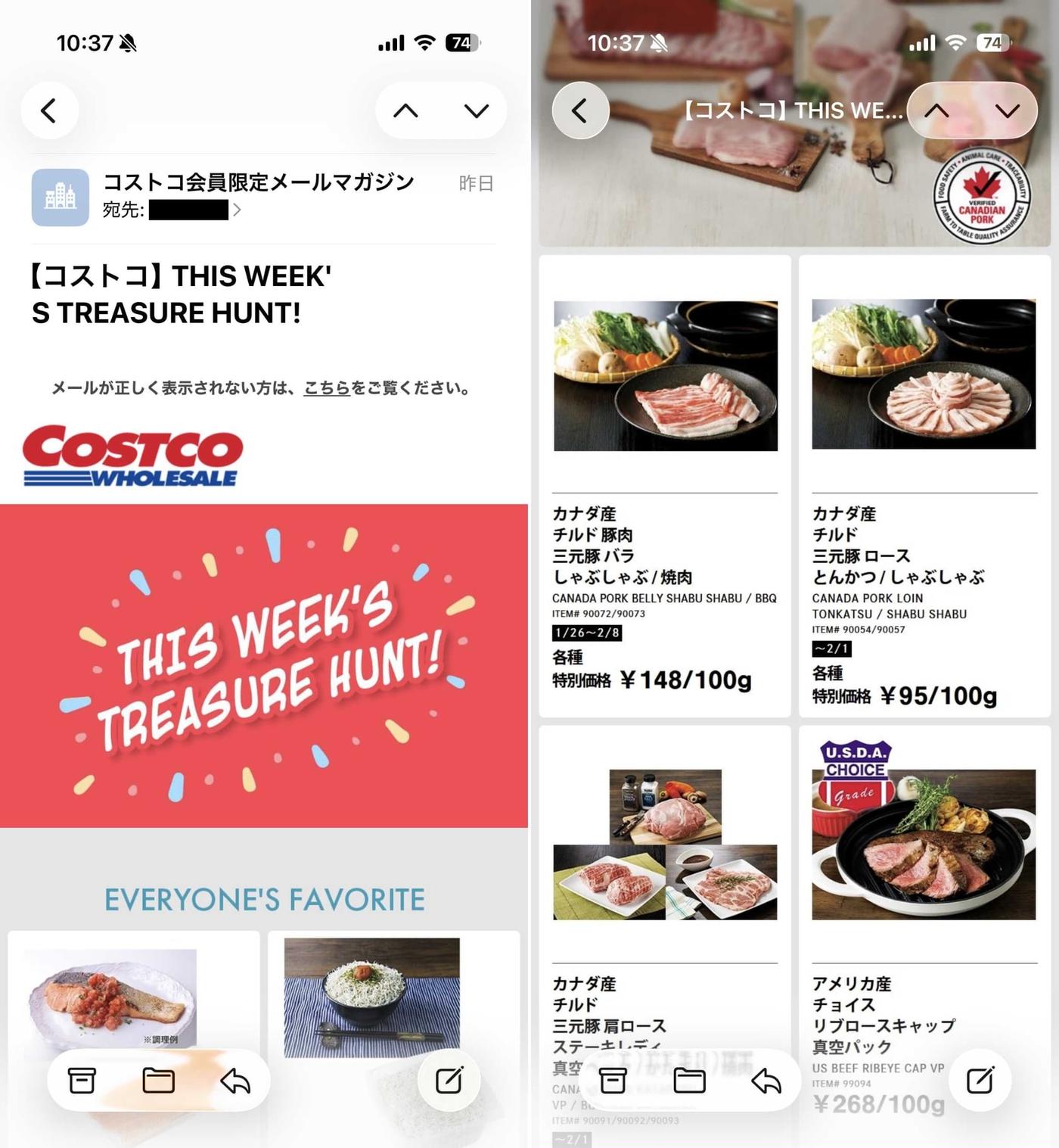Open the This Week's Treasure Hunt banner
The width and height of the screenshot is (1059, 1148).
pos(264,665)
